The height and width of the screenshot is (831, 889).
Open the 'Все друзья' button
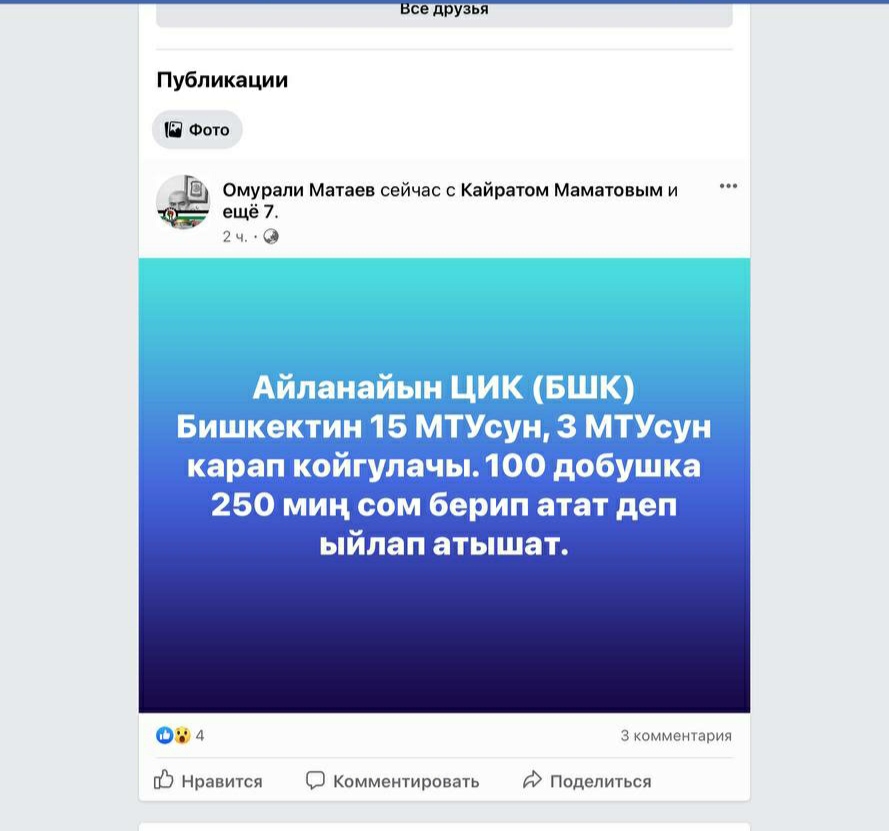tap(444, 11)
